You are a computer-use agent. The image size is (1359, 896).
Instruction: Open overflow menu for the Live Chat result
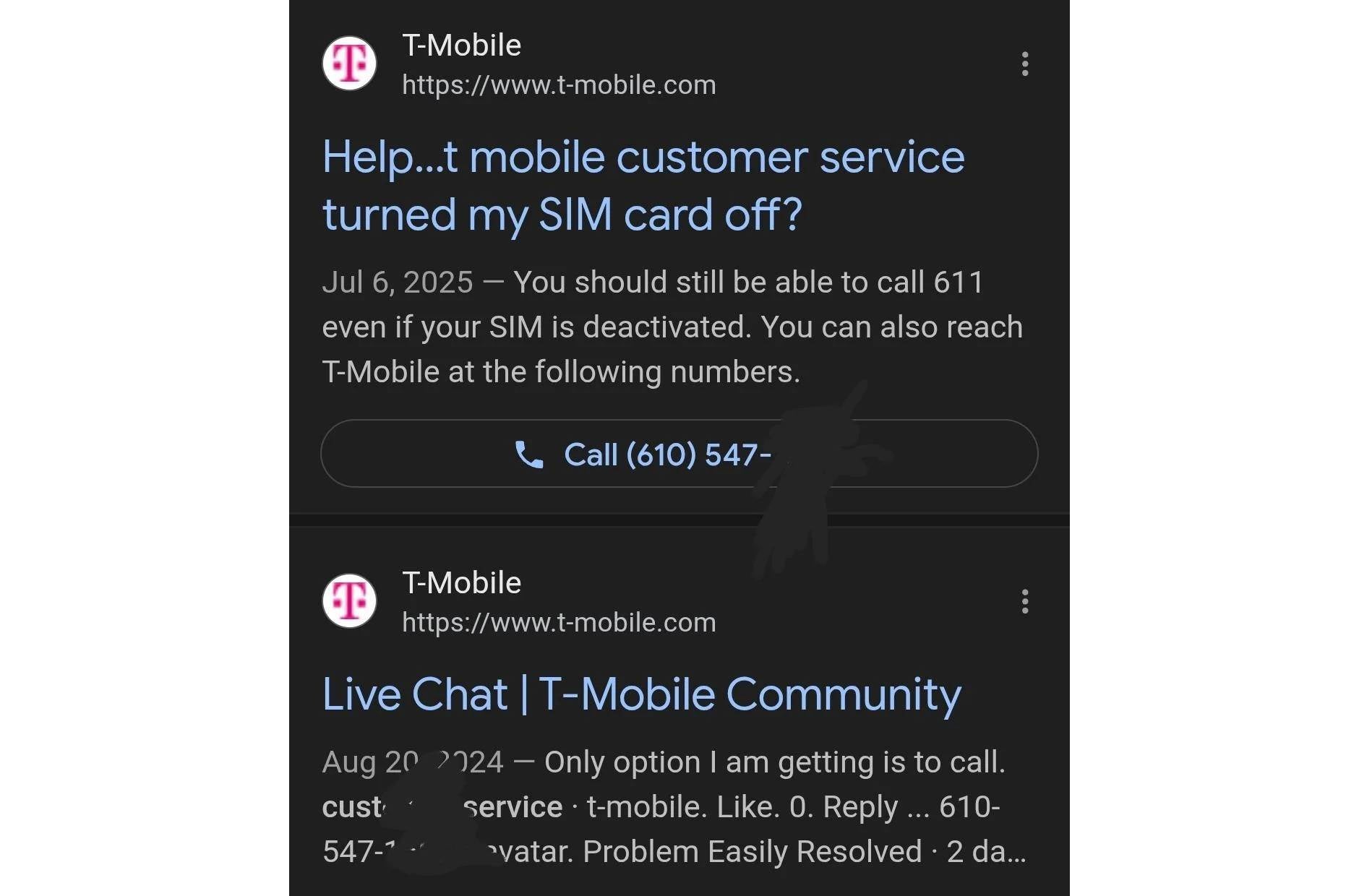coord(1024,601)
